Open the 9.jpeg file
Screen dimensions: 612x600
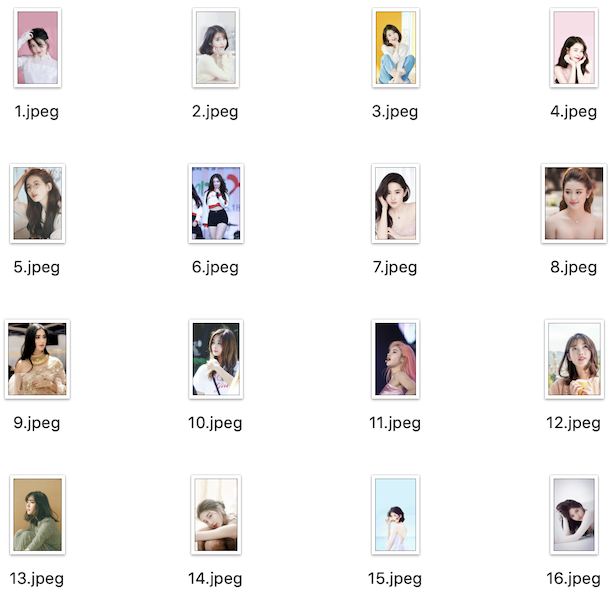pos(37,360)
